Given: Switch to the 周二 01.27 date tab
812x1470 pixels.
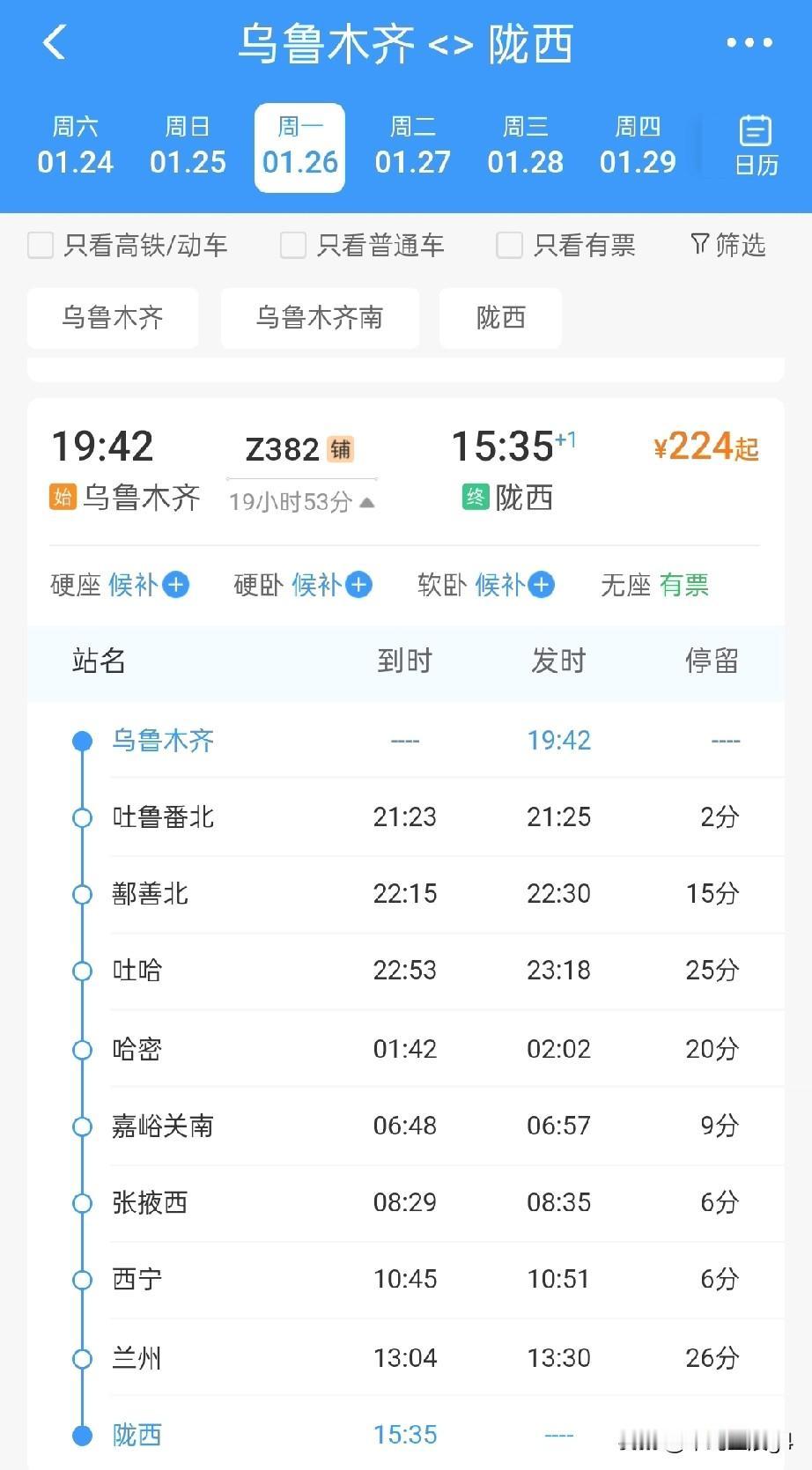Looking at the screenshot, I should [412, 146].
